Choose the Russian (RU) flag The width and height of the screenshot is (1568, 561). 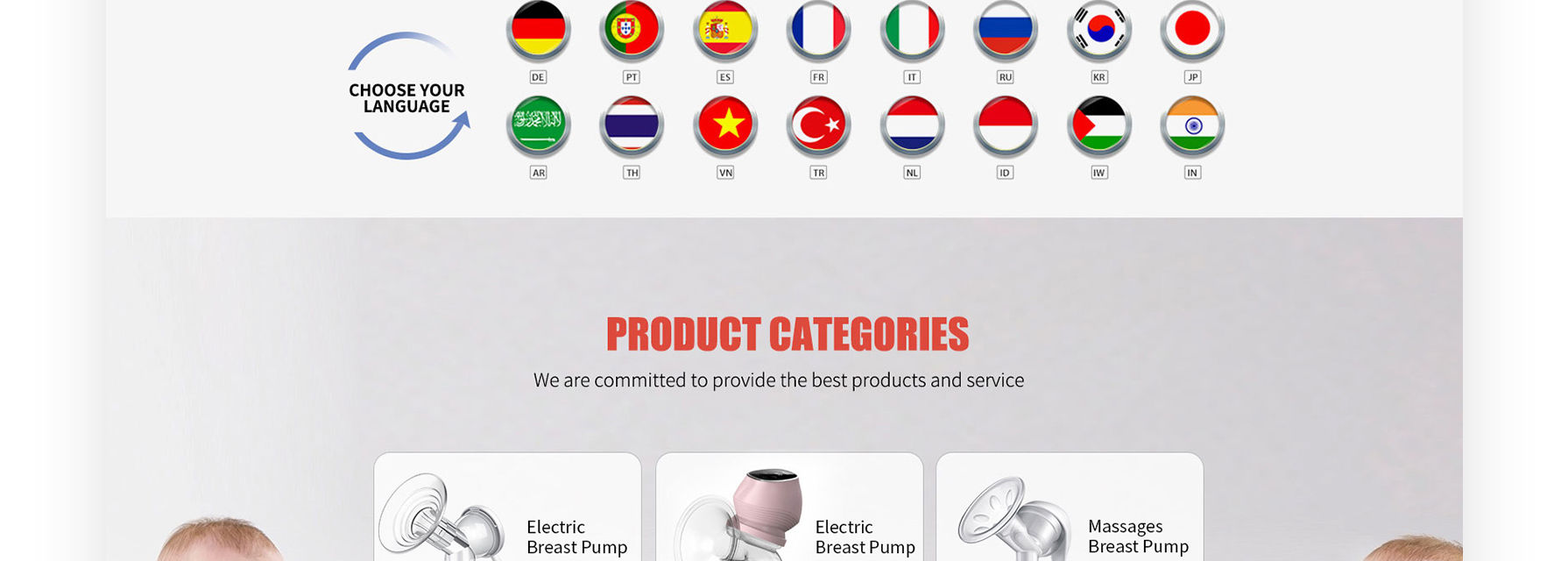1006,30
